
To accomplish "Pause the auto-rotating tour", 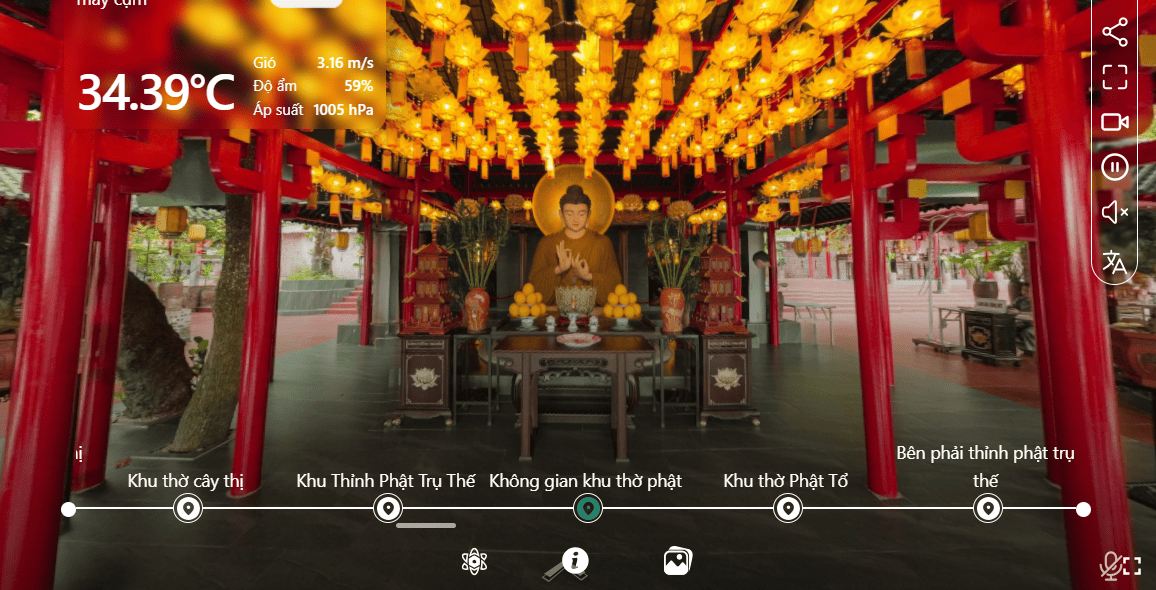I will (1114, 167).
